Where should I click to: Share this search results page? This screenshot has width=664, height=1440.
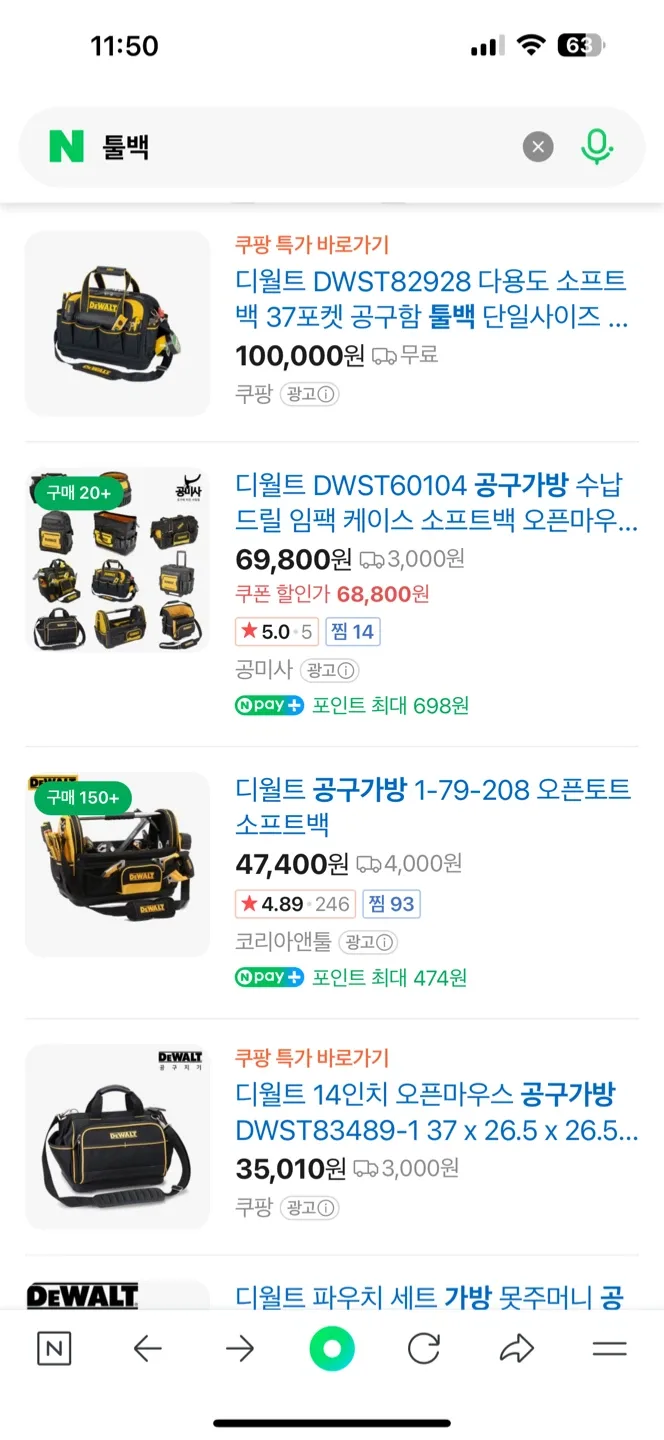pyautogui.click(x=517, y=1349)
